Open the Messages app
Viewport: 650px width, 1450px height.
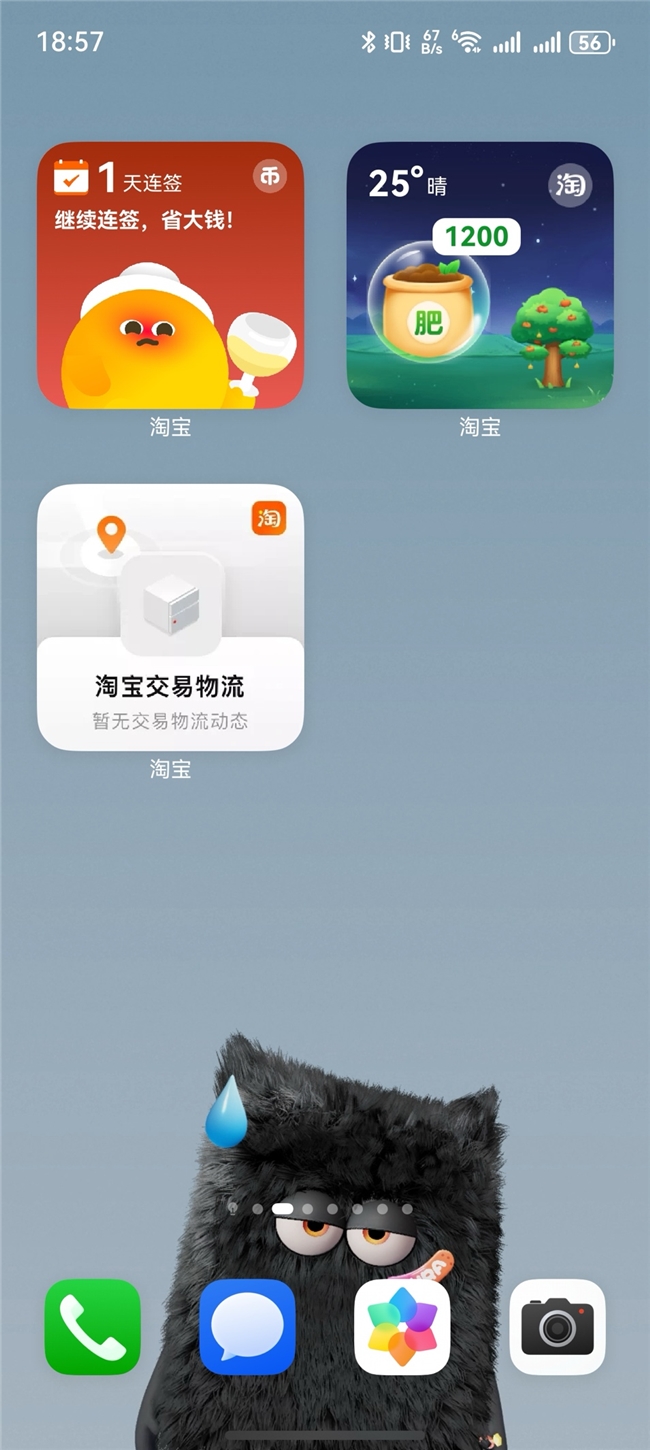coord(247,1326)
